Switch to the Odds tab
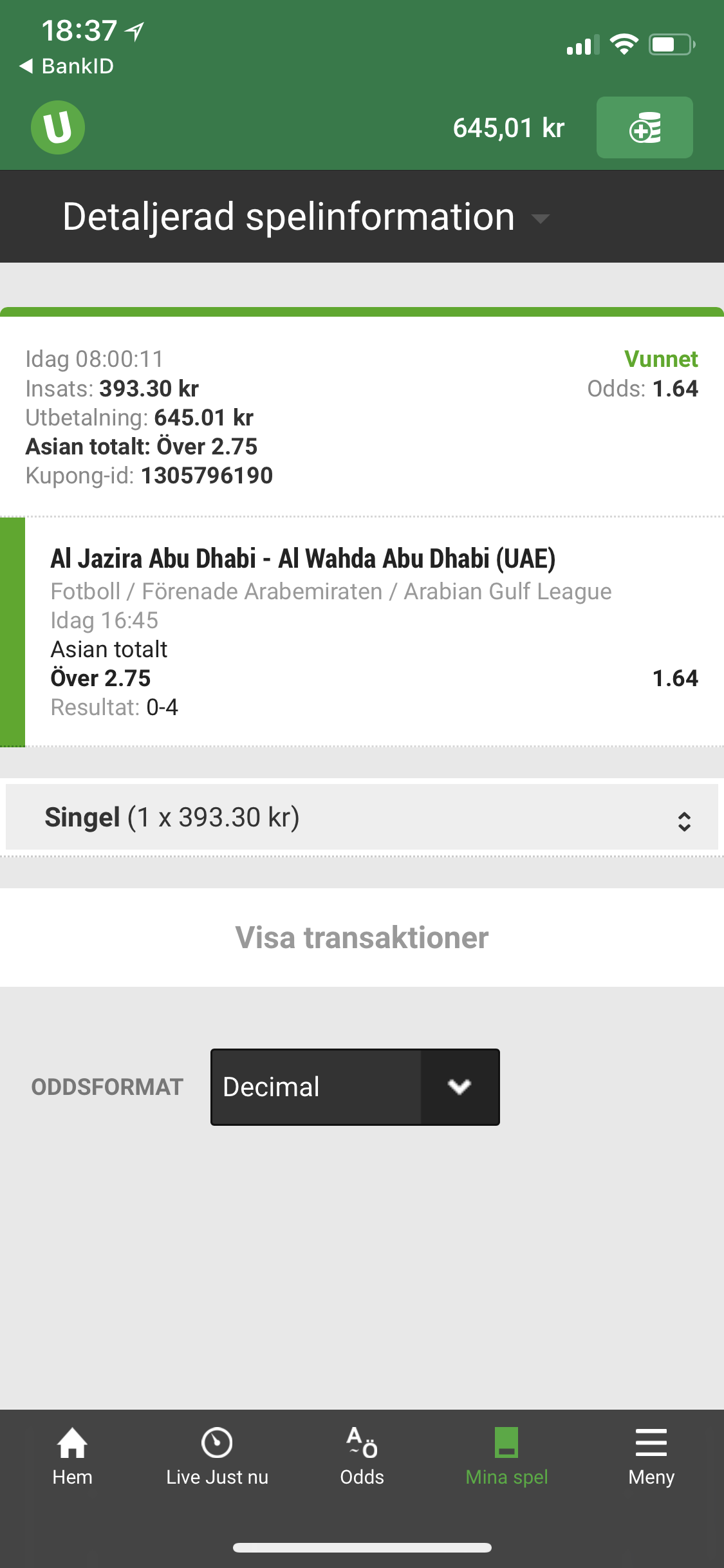The height and width of the screenshot is (1568, 724). 362,1457
